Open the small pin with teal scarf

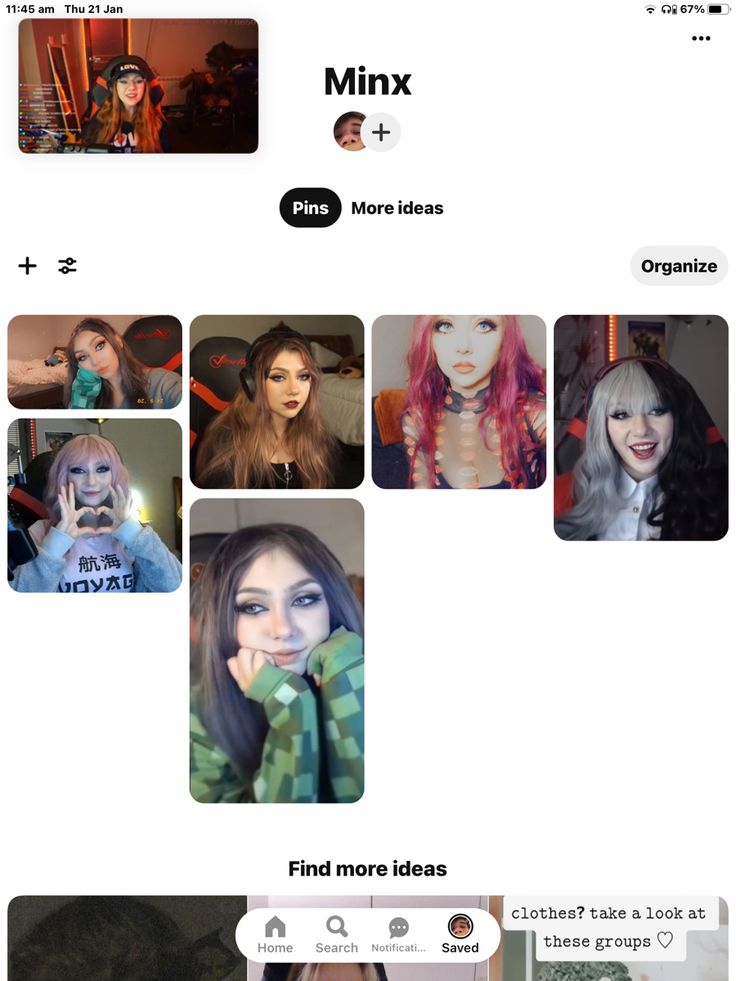[95, 362]
